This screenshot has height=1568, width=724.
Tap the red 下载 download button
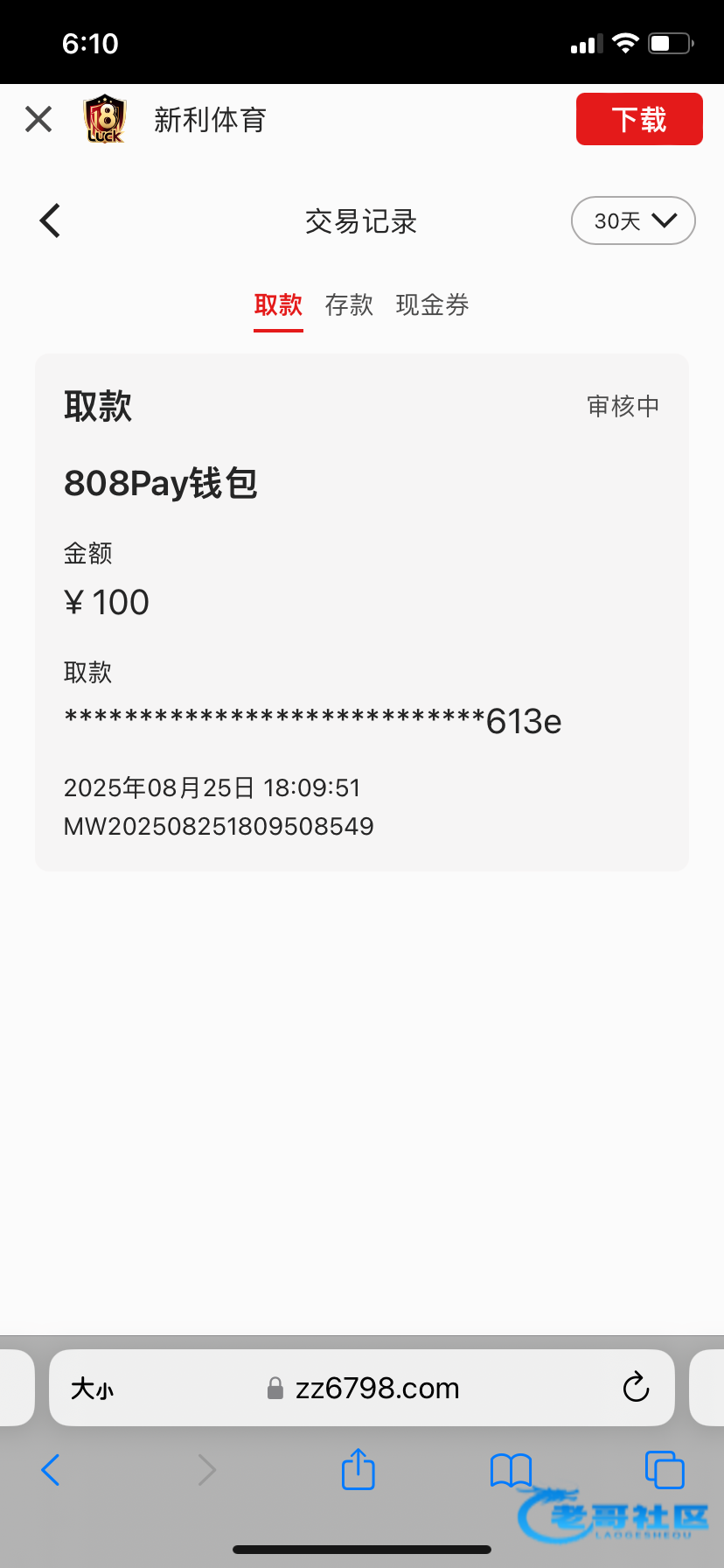coord(639,119)
